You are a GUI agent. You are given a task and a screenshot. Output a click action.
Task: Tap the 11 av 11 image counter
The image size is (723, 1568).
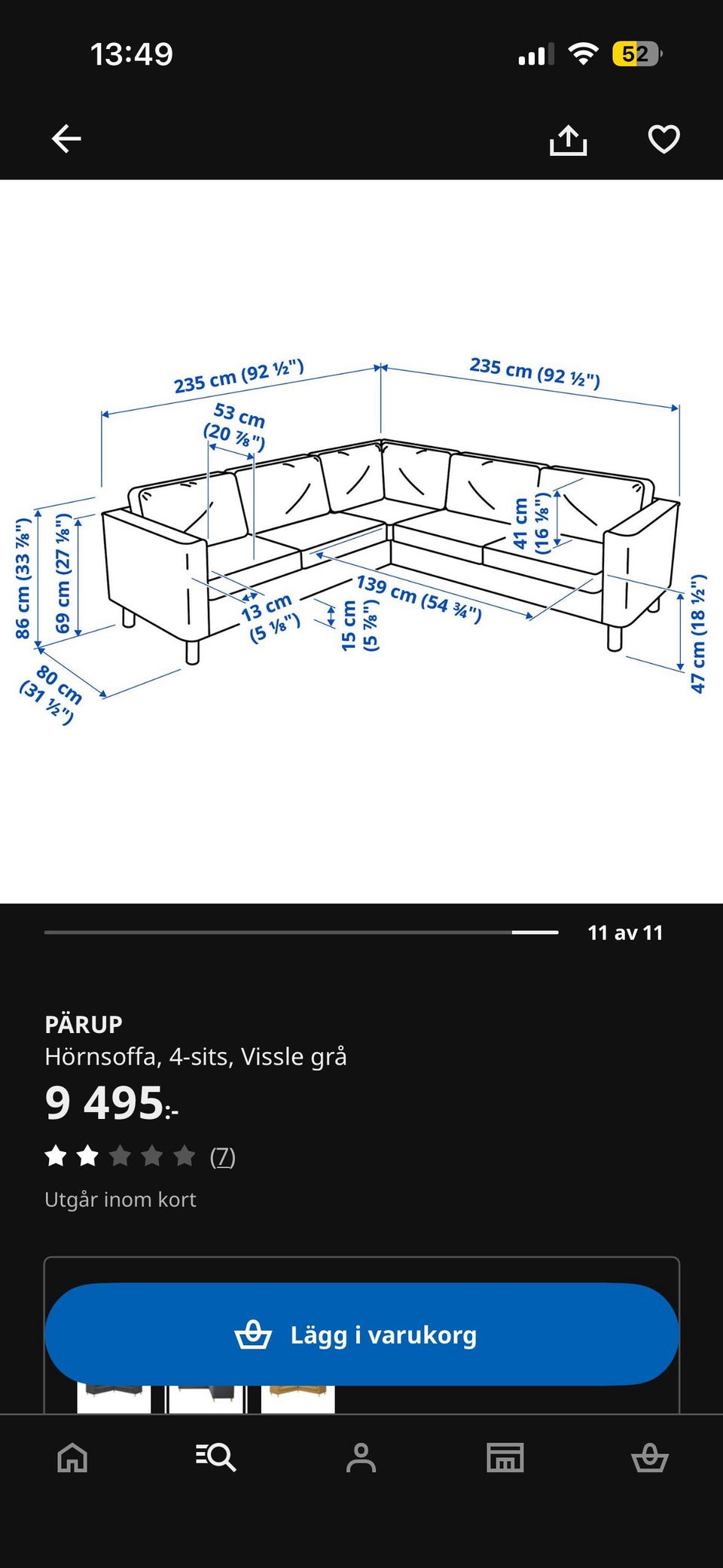point(624,933)
